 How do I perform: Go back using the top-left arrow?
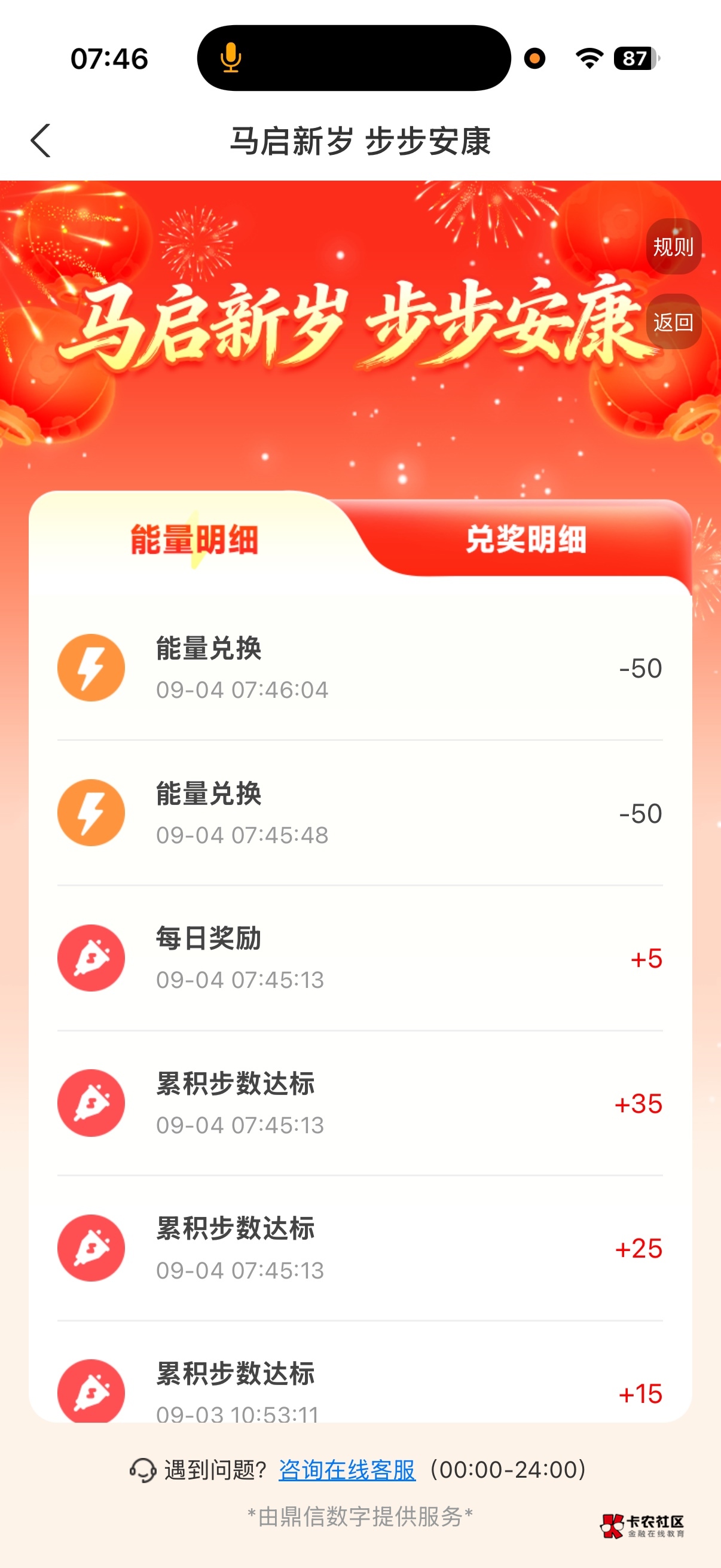coord(41,141)
